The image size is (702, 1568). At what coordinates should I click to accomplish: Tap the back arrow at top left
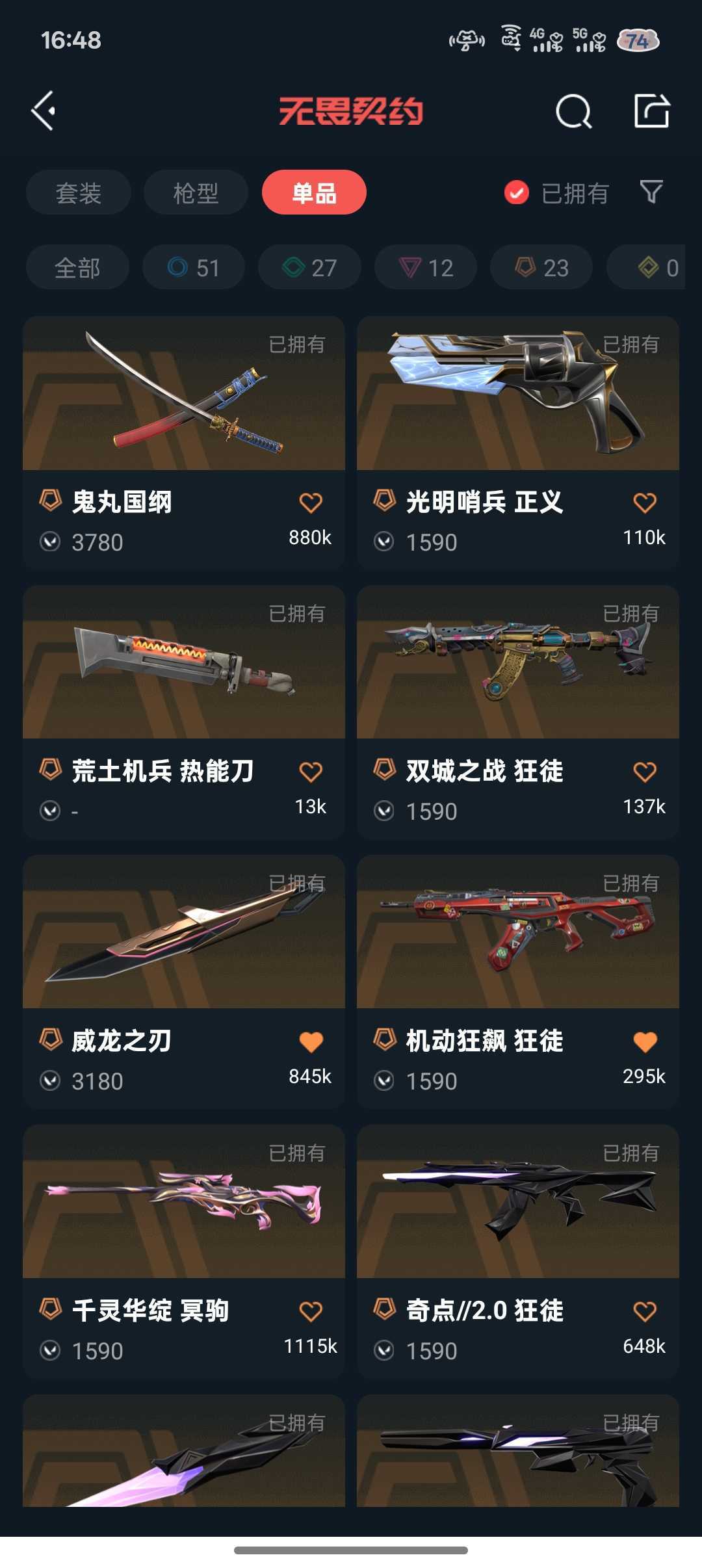point(43,111)
